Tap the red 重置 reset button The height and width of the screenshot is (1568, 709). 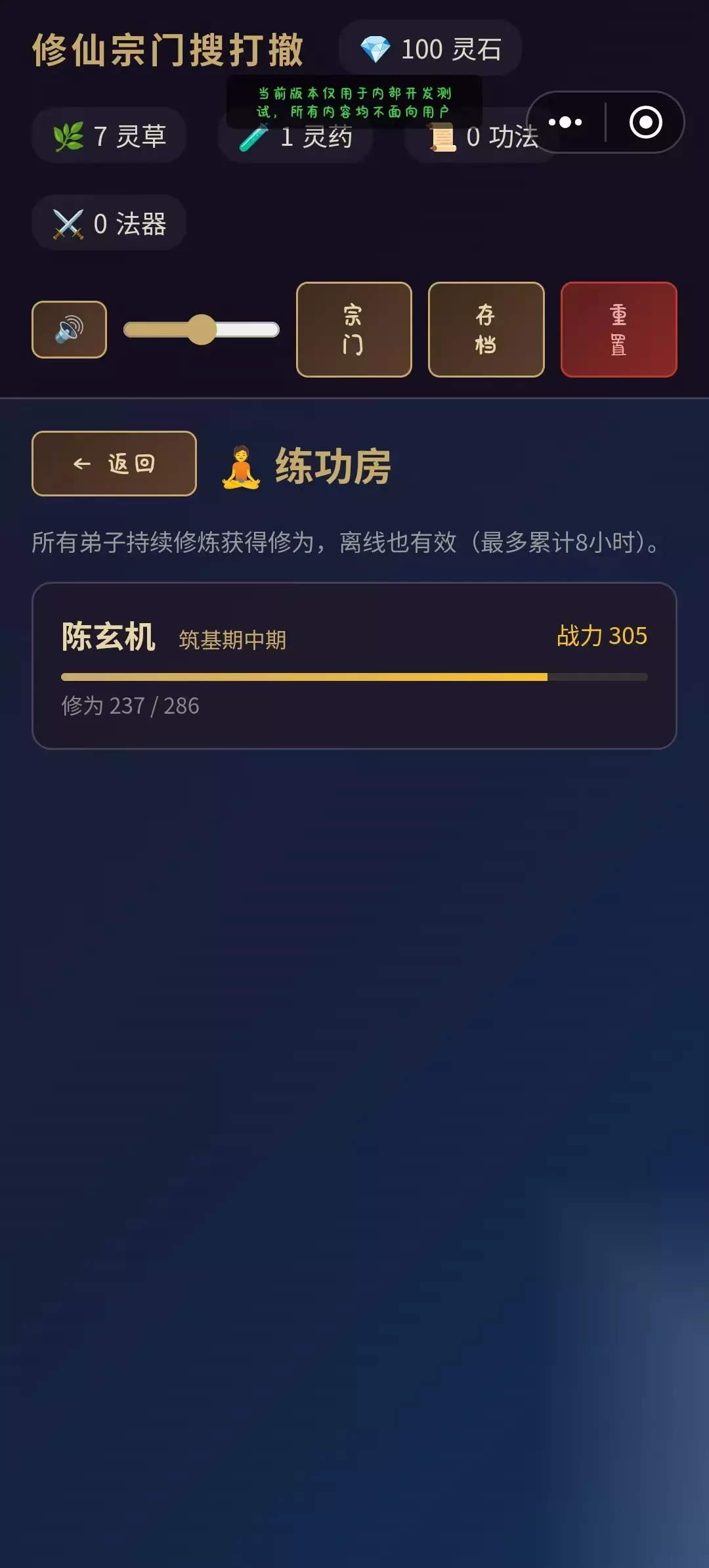coord(618,330)
